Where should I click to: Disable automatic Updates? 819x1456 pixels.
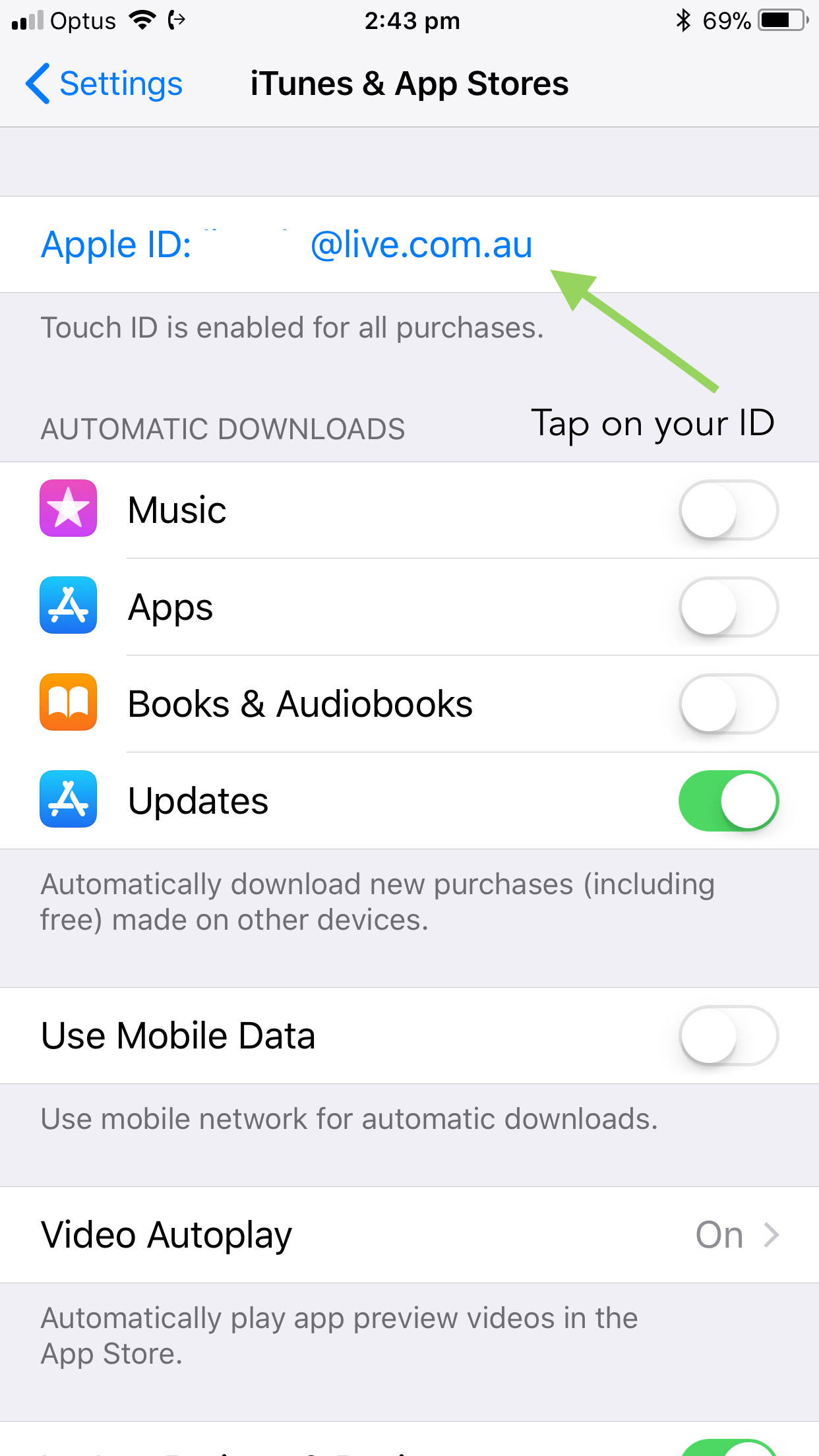[728, 801]
